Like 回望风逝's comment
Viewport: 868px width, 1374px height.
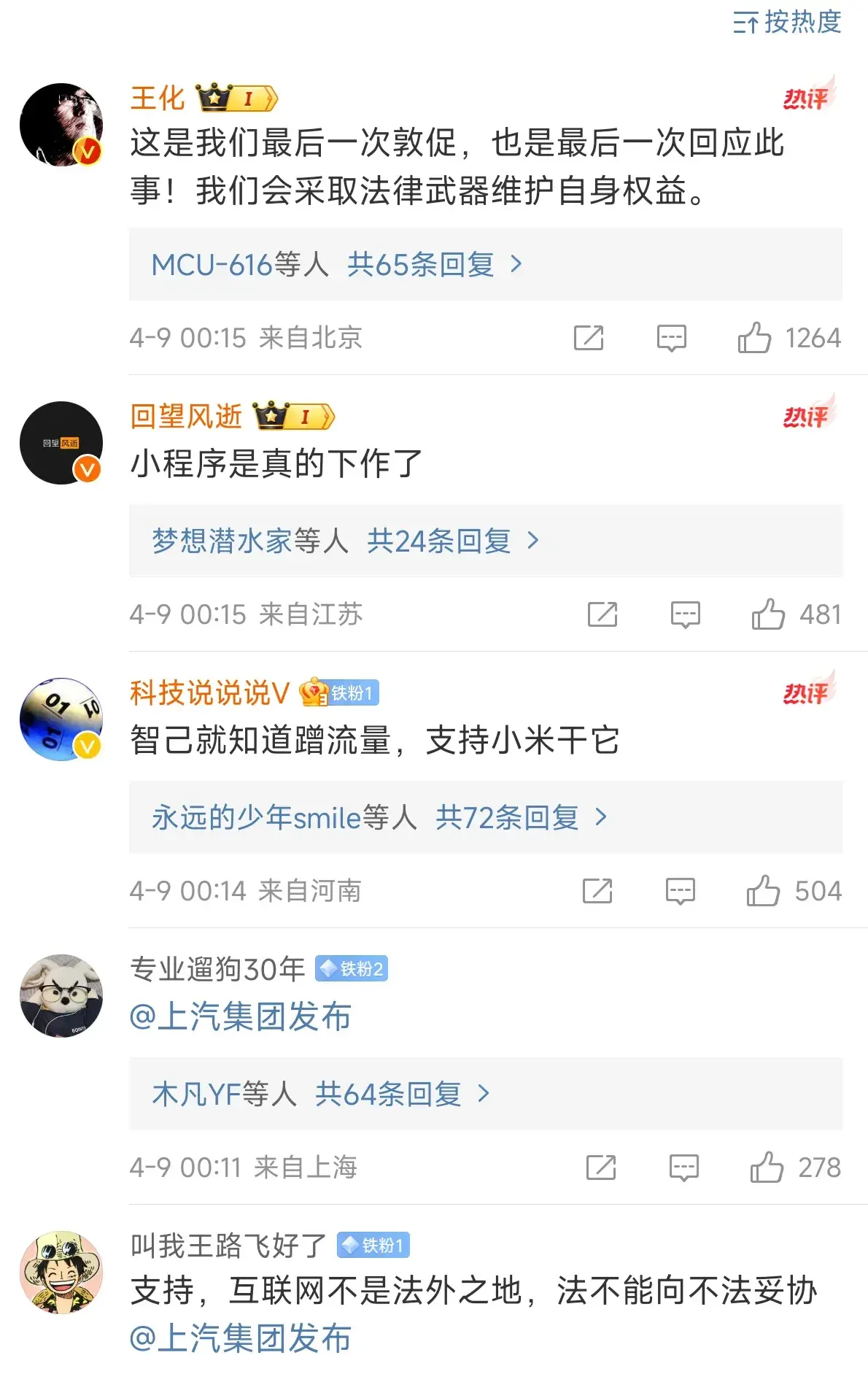pos(768,614)
